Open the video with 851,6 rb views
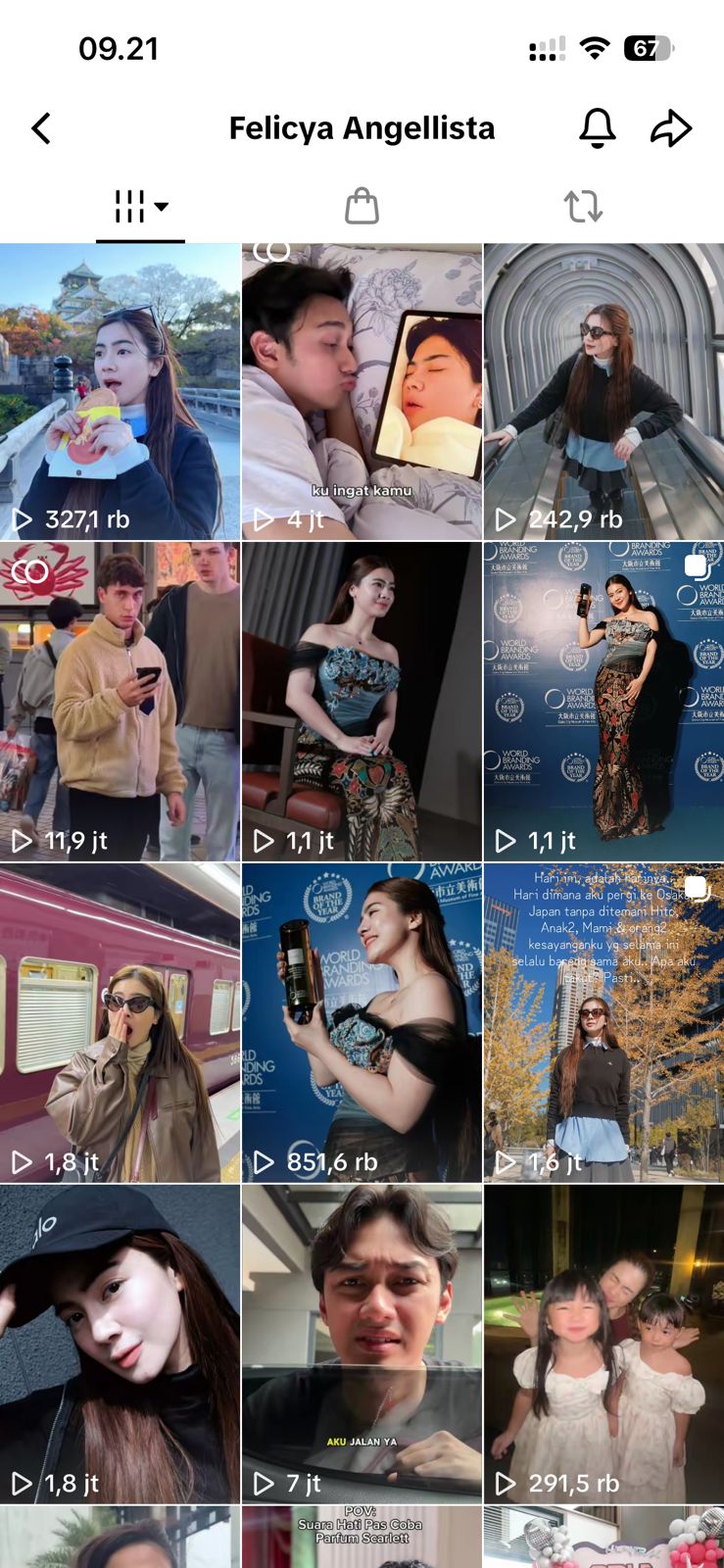The width and height of the screenshot is (724, 1568). click(x=362, y=1023)
